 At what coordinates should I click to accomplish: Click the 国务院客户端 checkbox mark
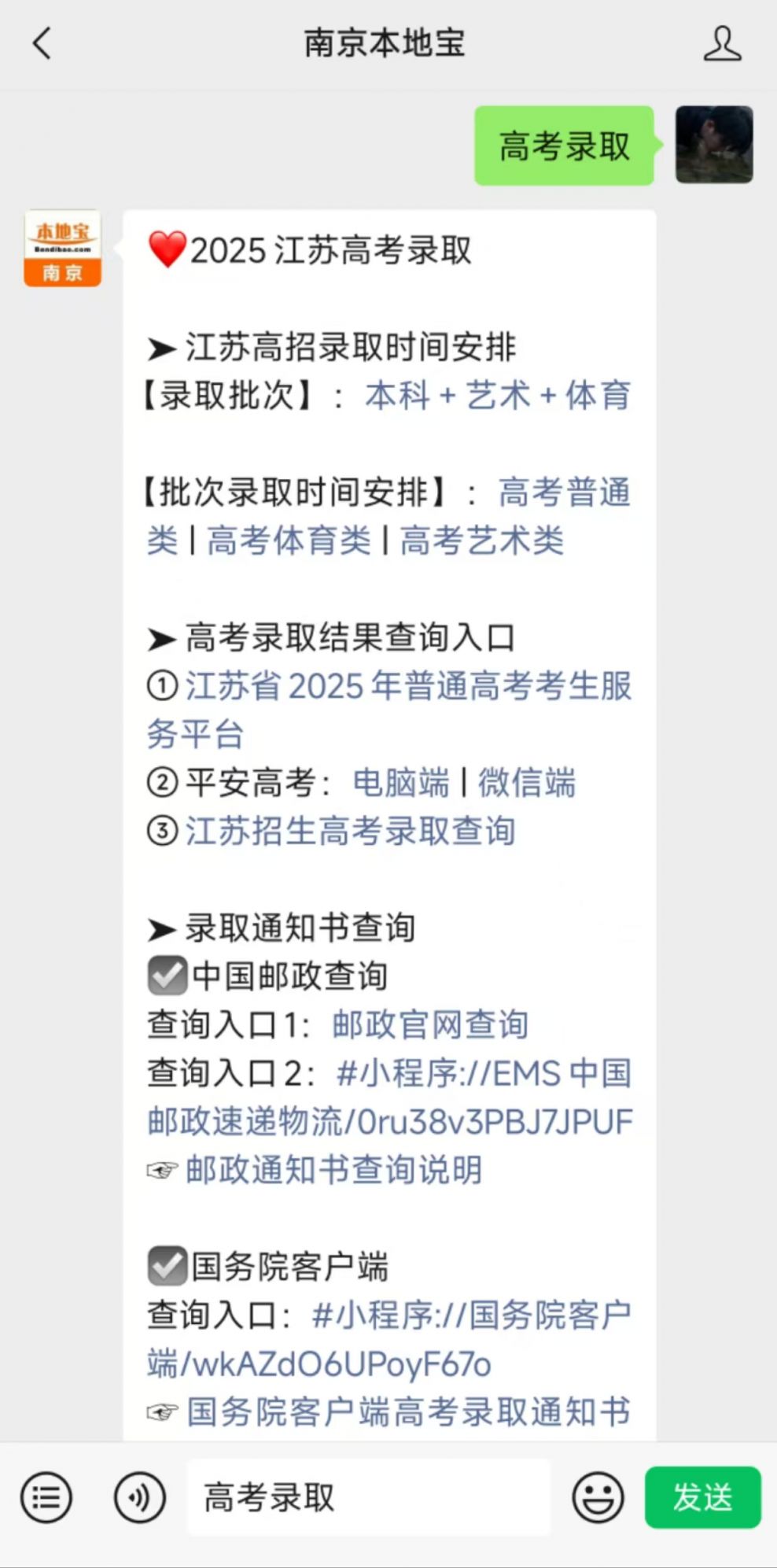[x=165, y=1267]
